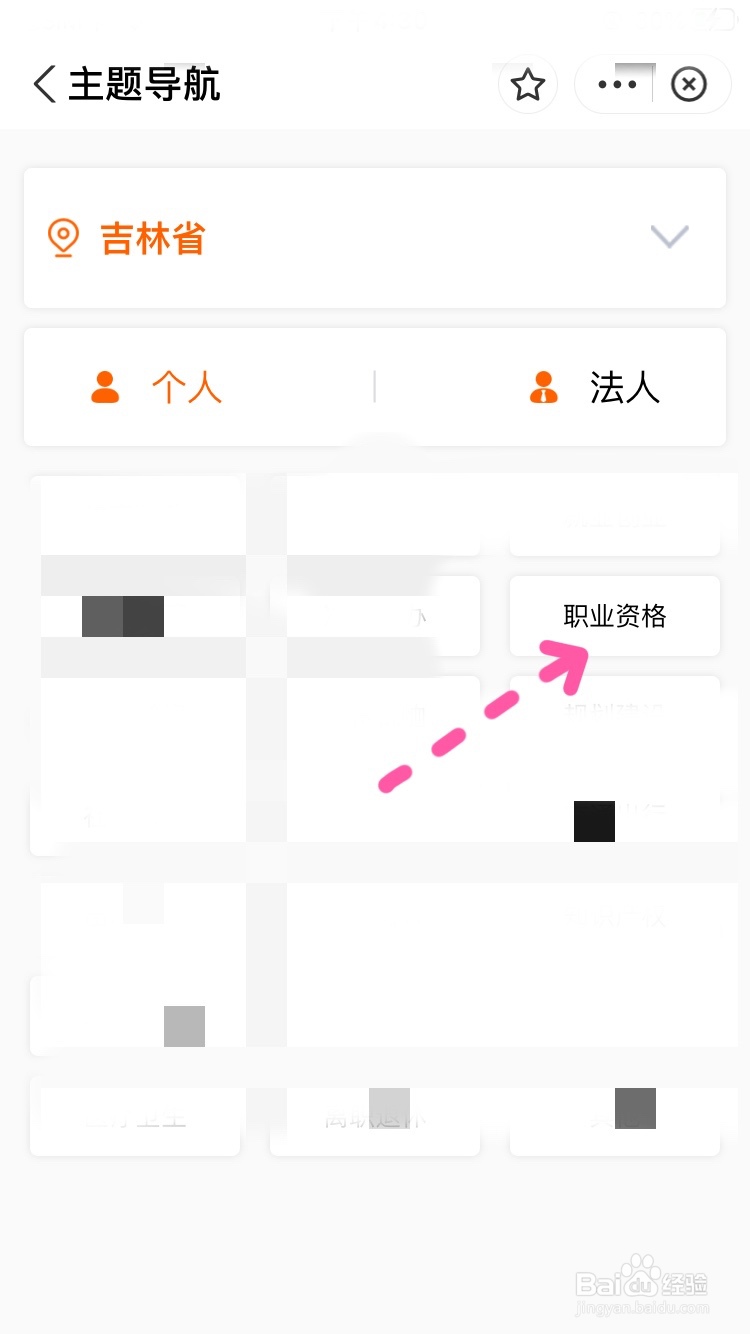Expand the region dropdown chevron next to 吉林省
750x1334 pixels.
[x=668, y=237]
